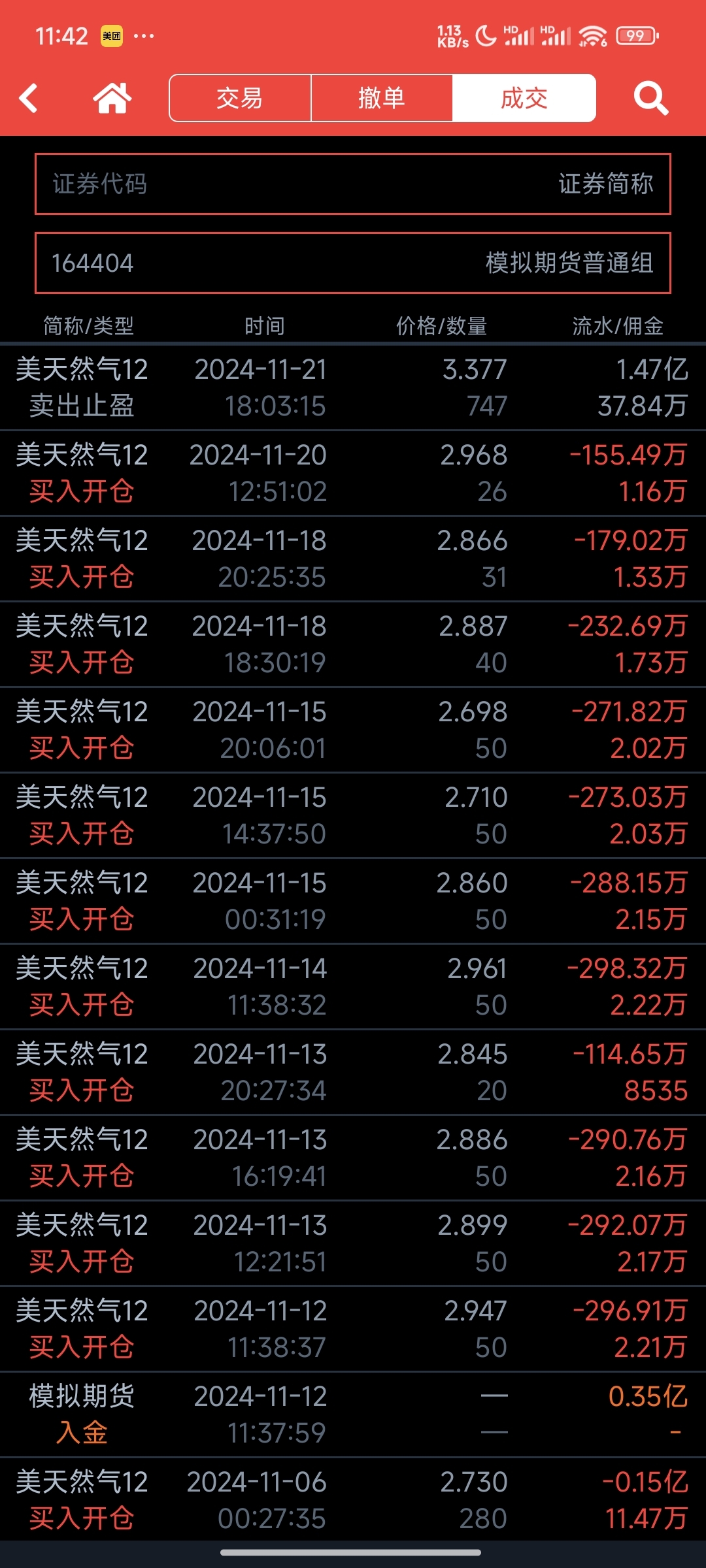The height and width of the screenshot is (1568, 706).
Task: Tap the 证券代码 input field
Action: 353,184
